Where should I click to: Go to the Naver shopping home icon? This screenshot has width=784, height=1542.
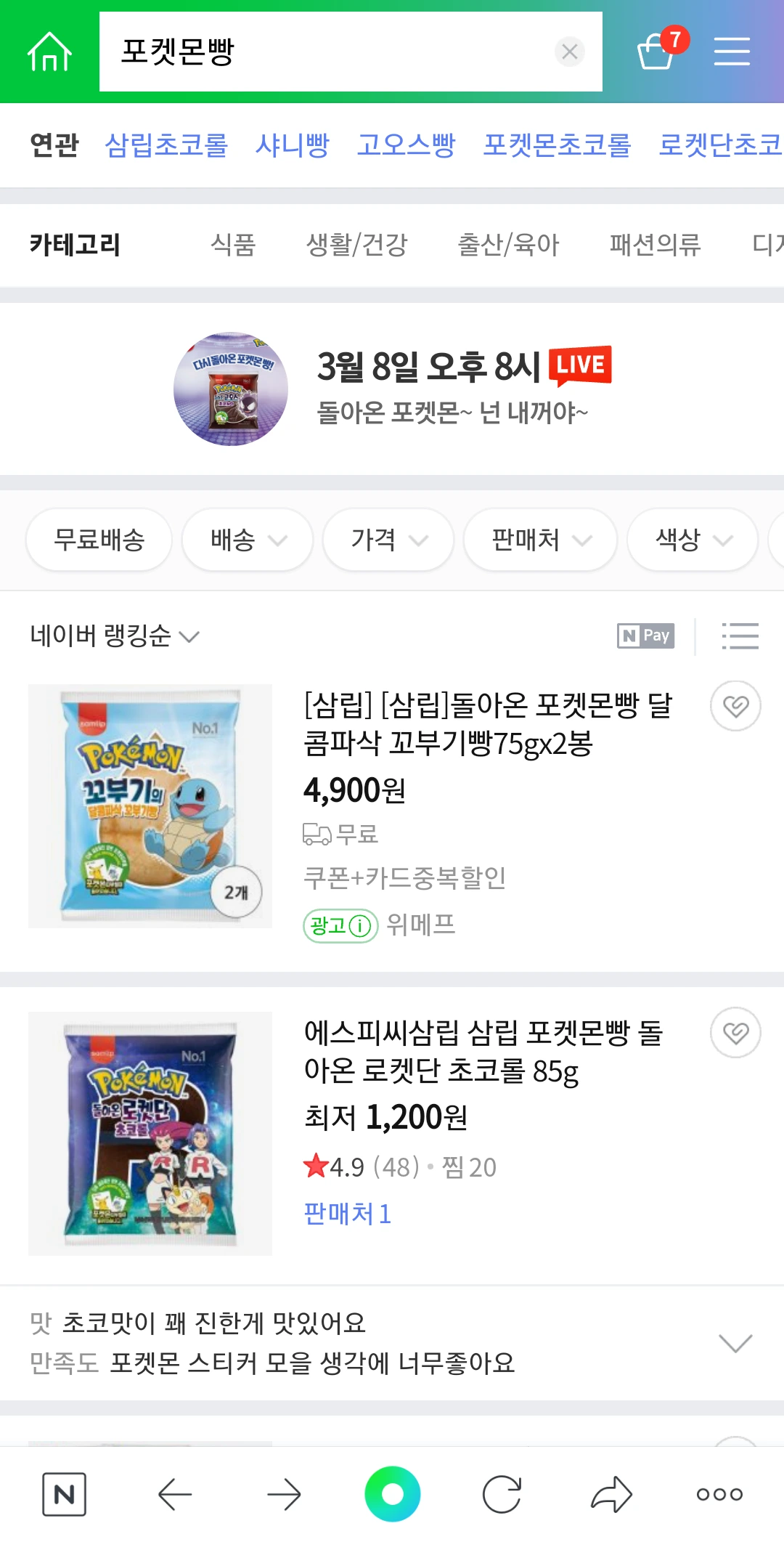pyautogui.click(x=49, y=52)
